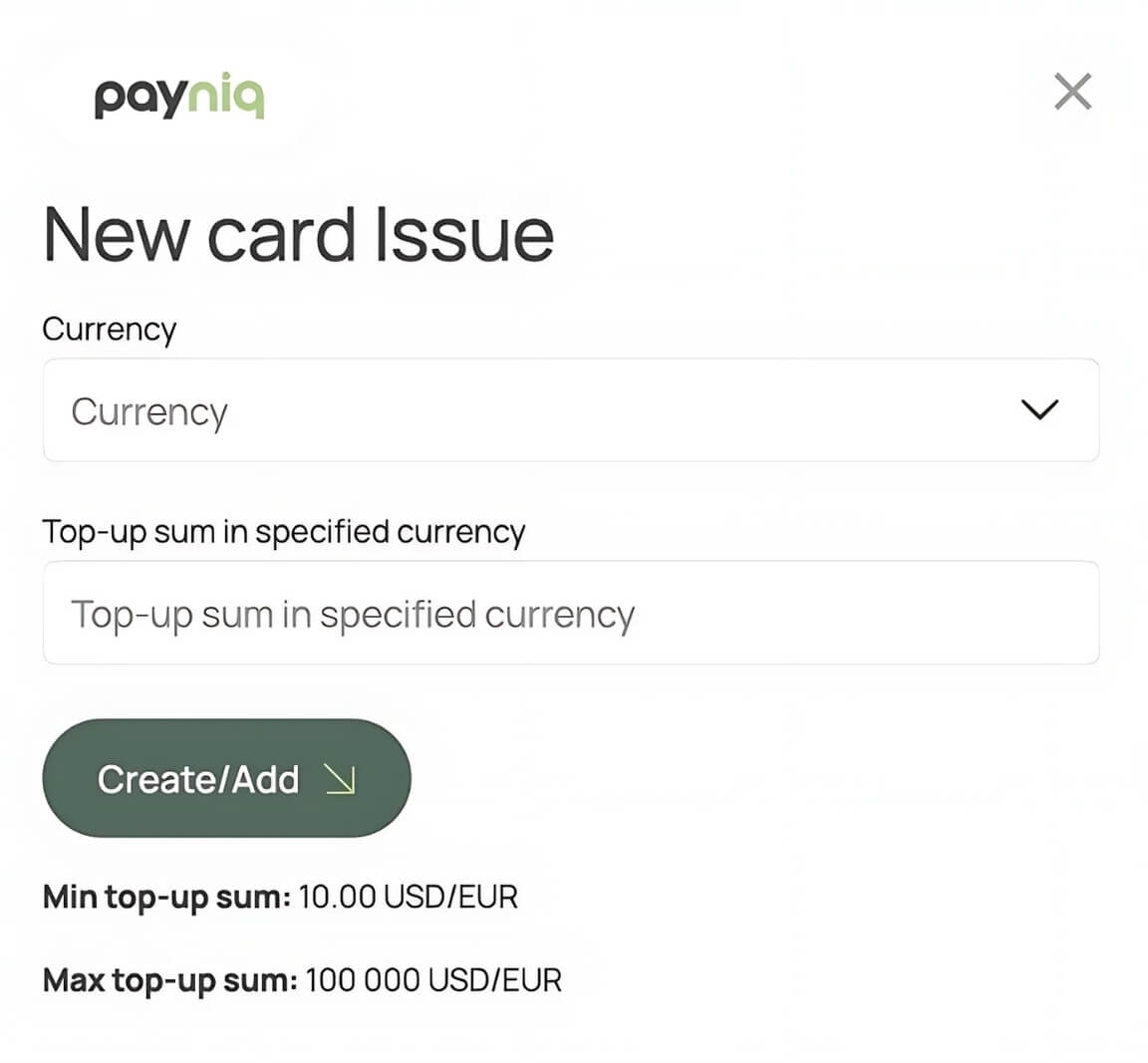The height and width of the screenshot is (1063, 1148).
Task: Expand the Currency dropdown
Action: pos(570,410)
